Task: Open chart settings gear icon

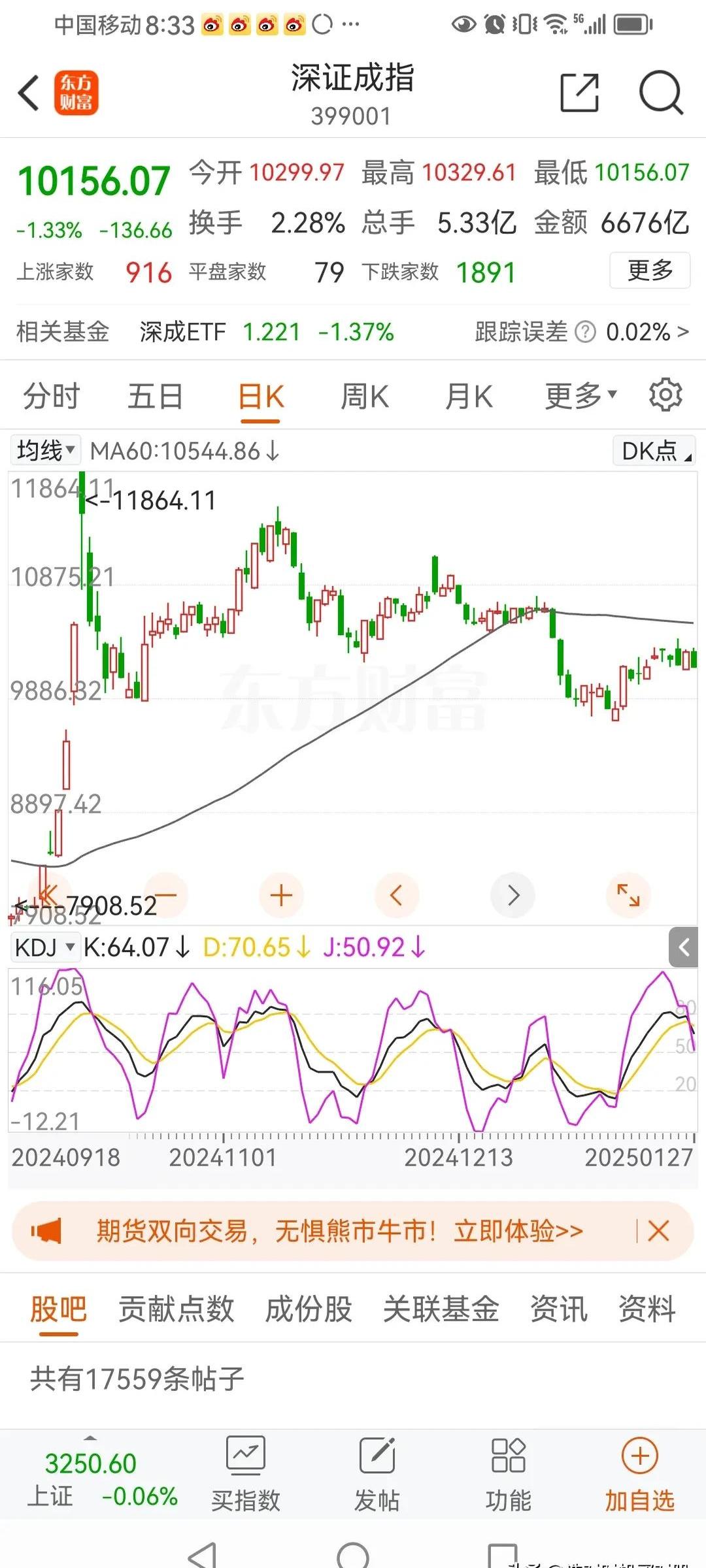Action: pyautogui.click(x=665, y=395)
